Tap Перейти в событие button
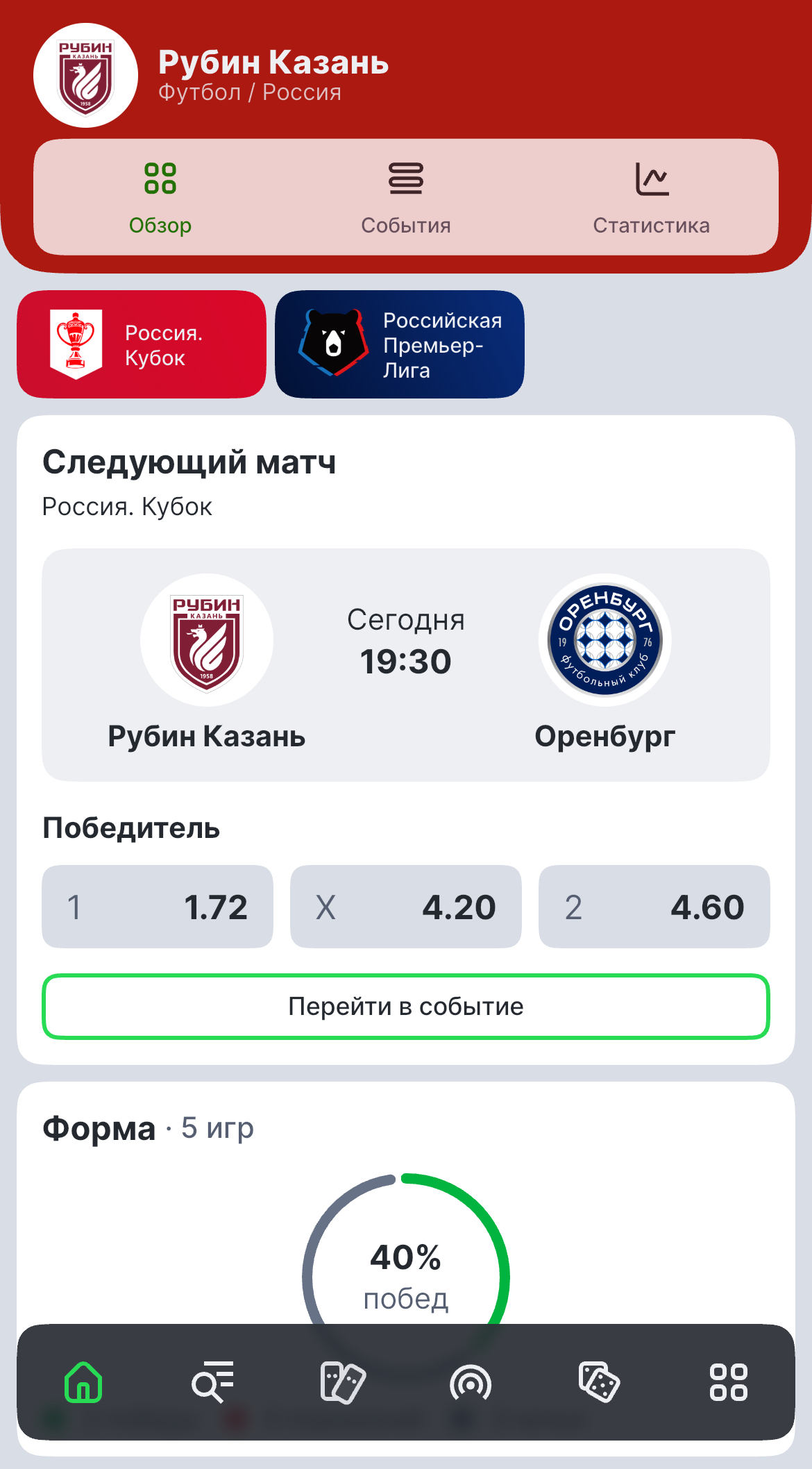 (406, 1007)
